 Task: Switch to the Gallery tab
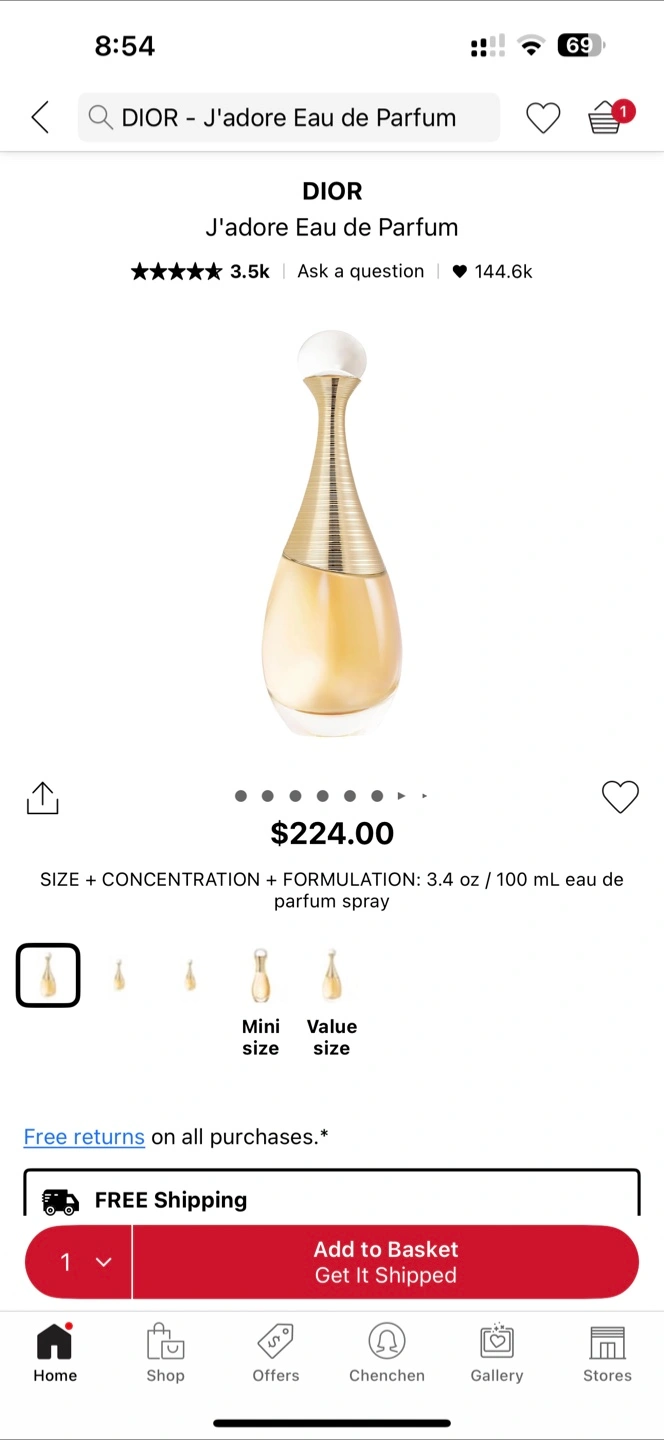497,1353
